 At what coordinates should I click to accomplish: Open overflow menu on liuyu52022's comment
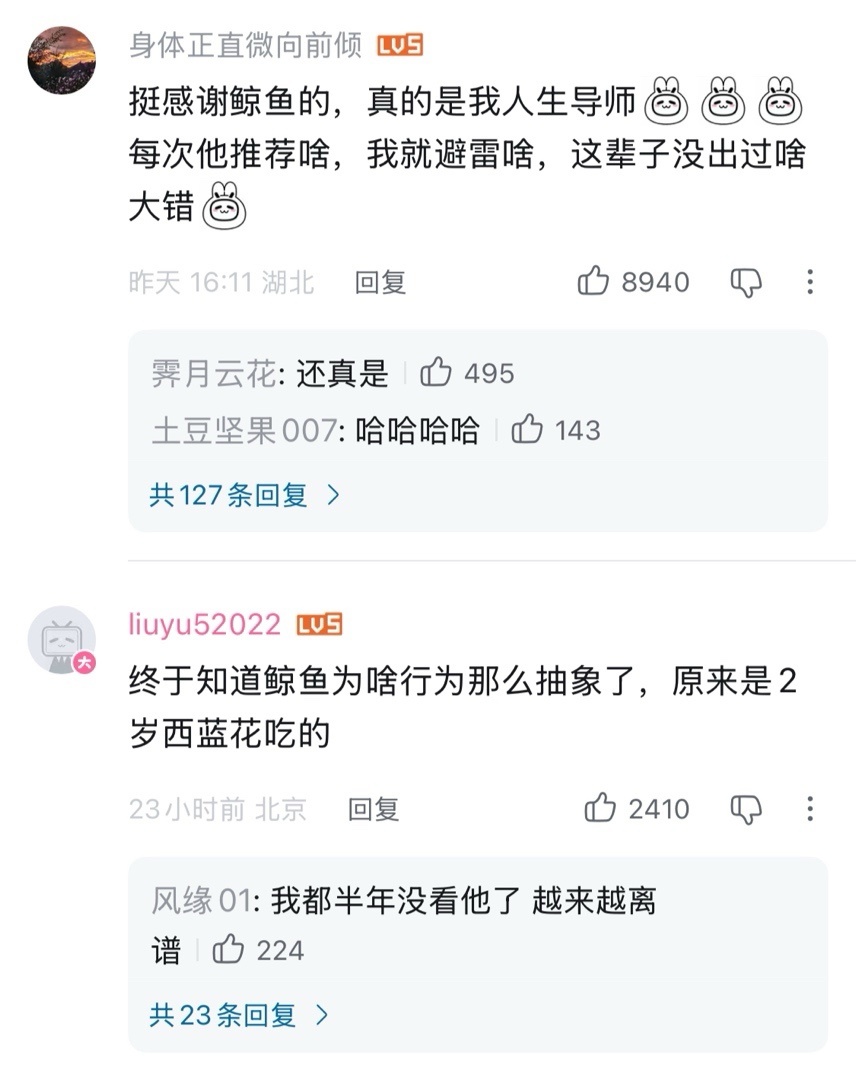tap(810, 809)
